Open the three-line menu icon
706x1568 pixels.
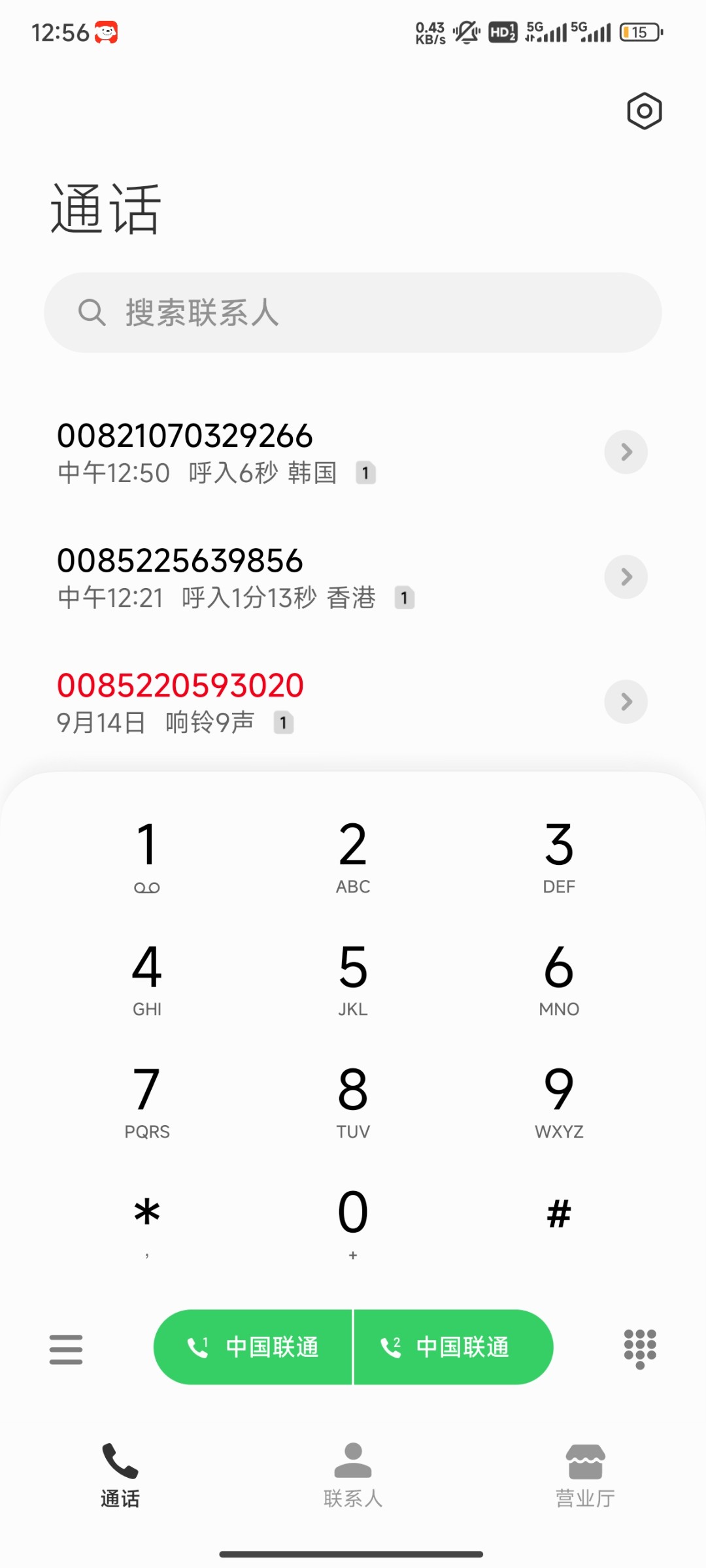[66, 1350]
